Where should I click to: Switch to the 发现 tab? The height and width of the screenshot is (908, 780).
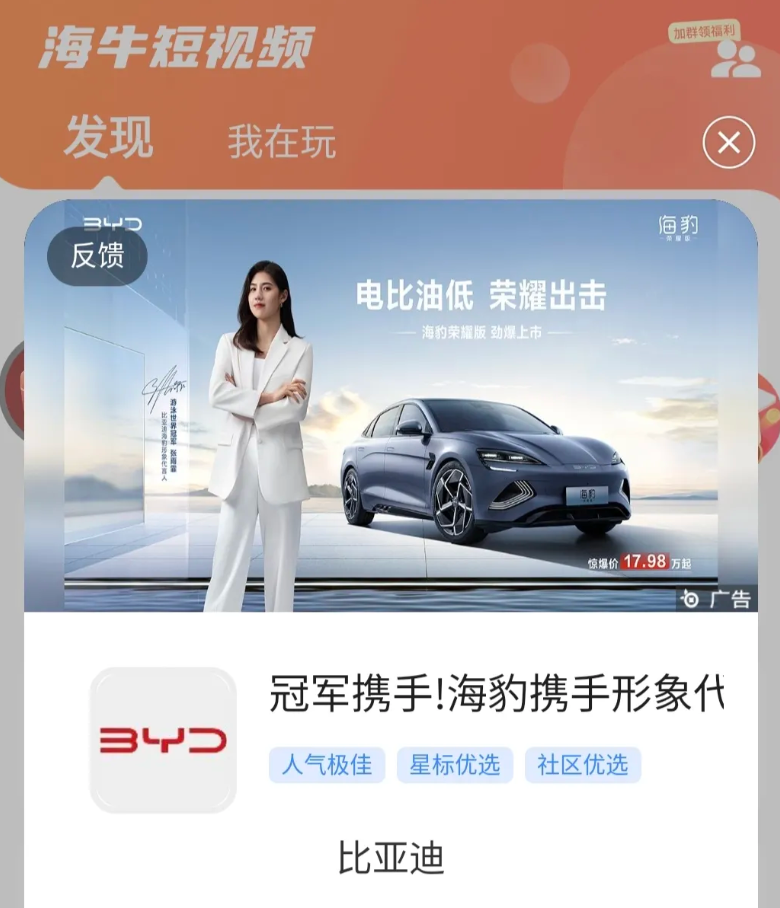108,137
